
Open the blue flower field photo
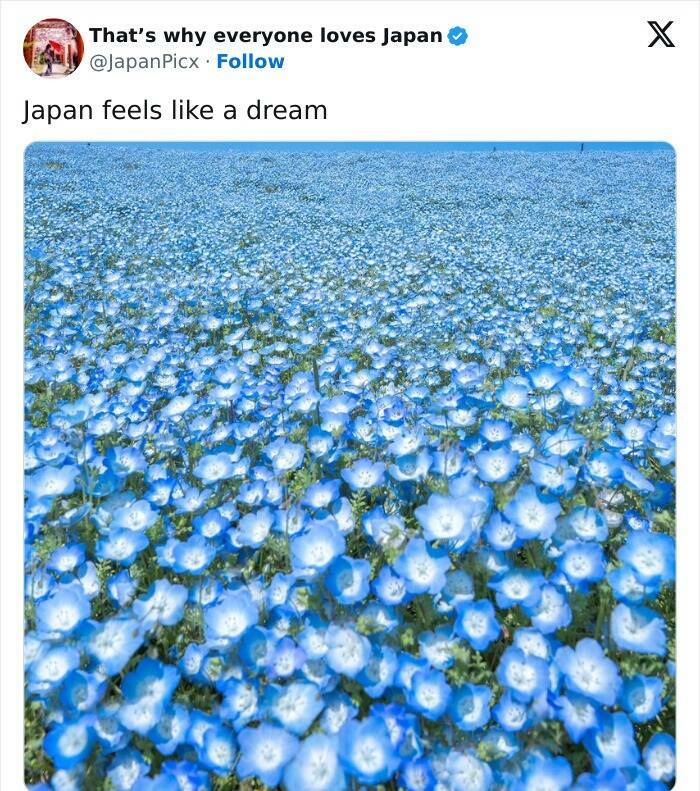[x=350, y=465]
